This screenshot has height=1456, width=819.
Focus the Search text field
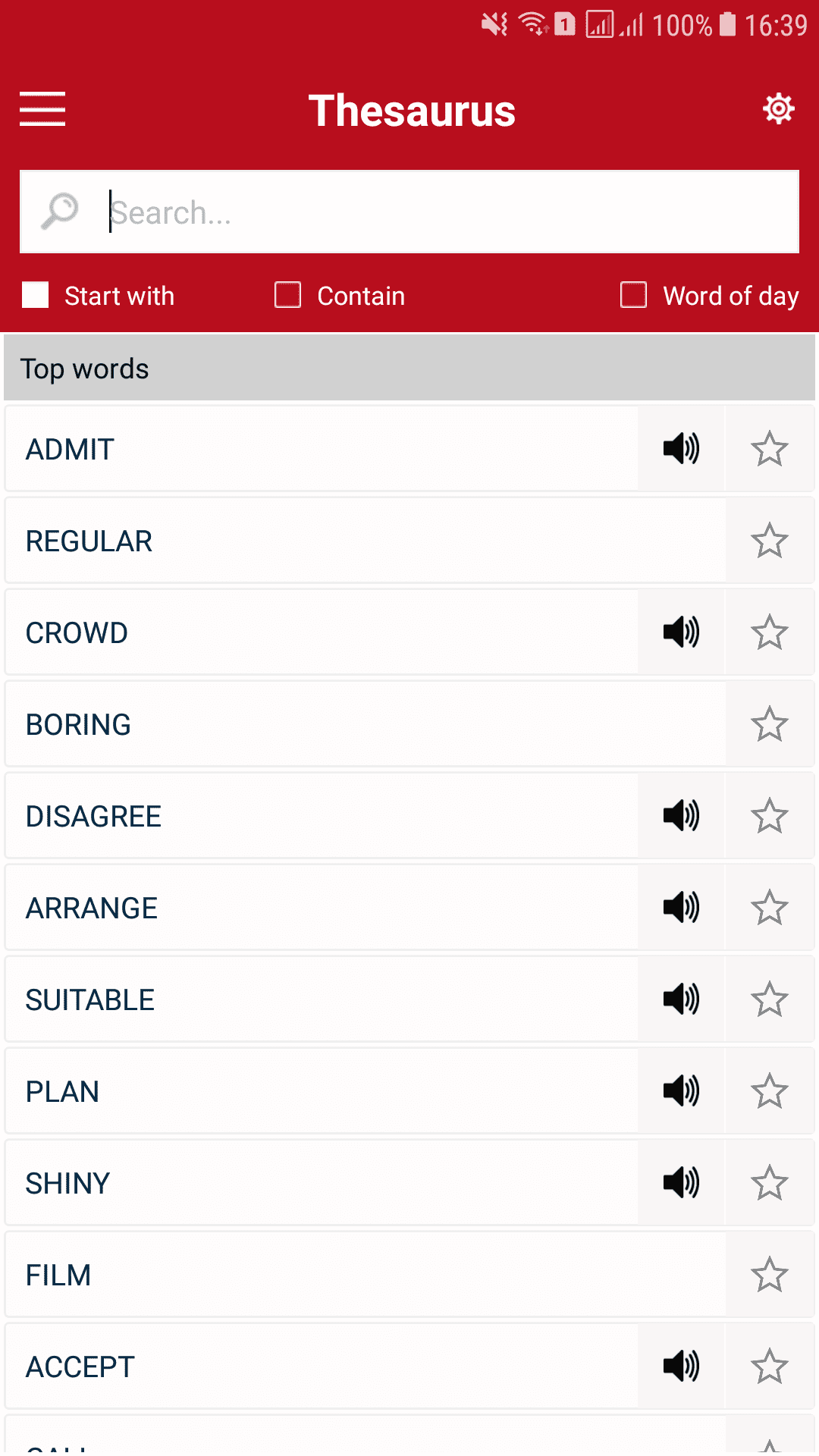tap(447, 212)
